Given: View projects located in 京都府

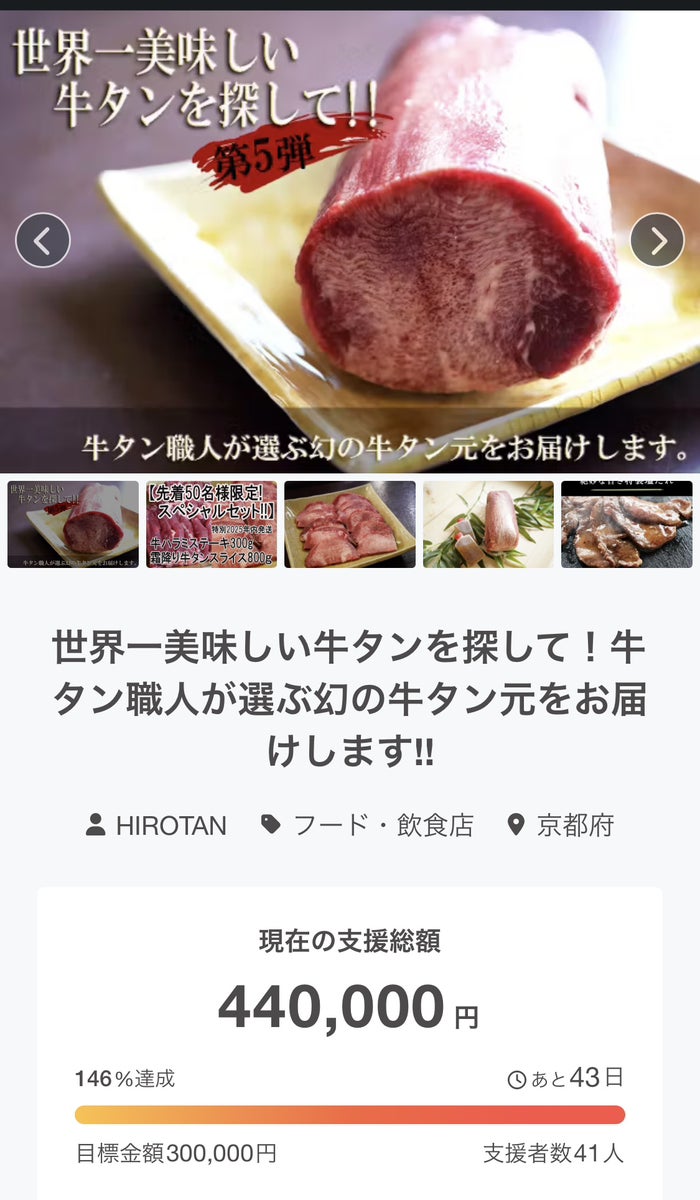Looking at the screenshot, I should point(561,825).
